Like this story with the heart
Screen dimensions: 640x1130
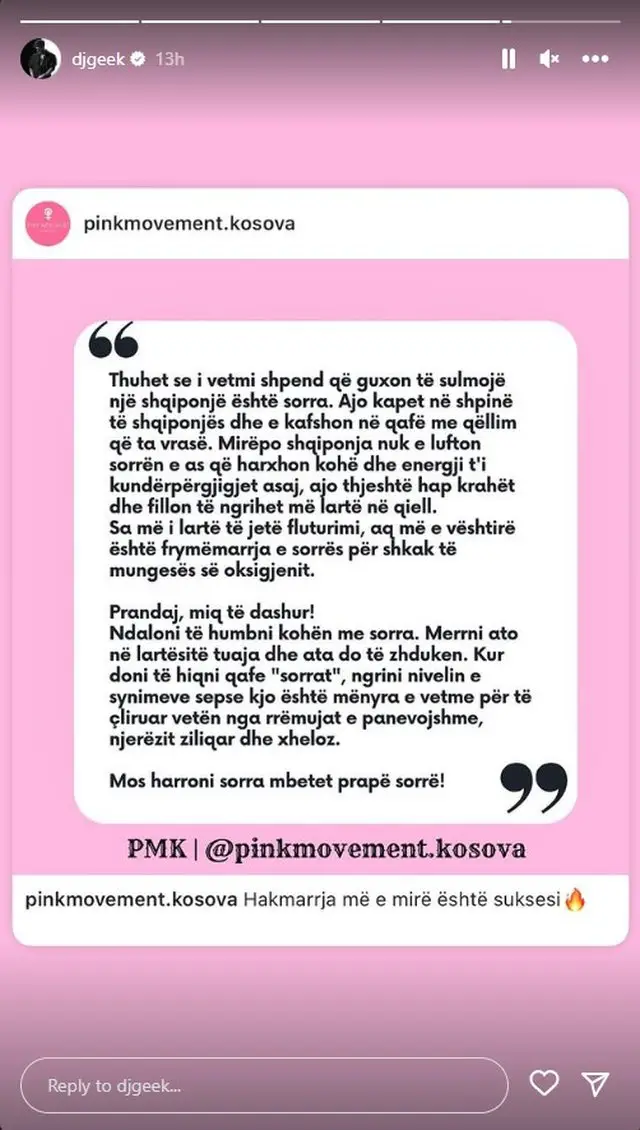543,1084
